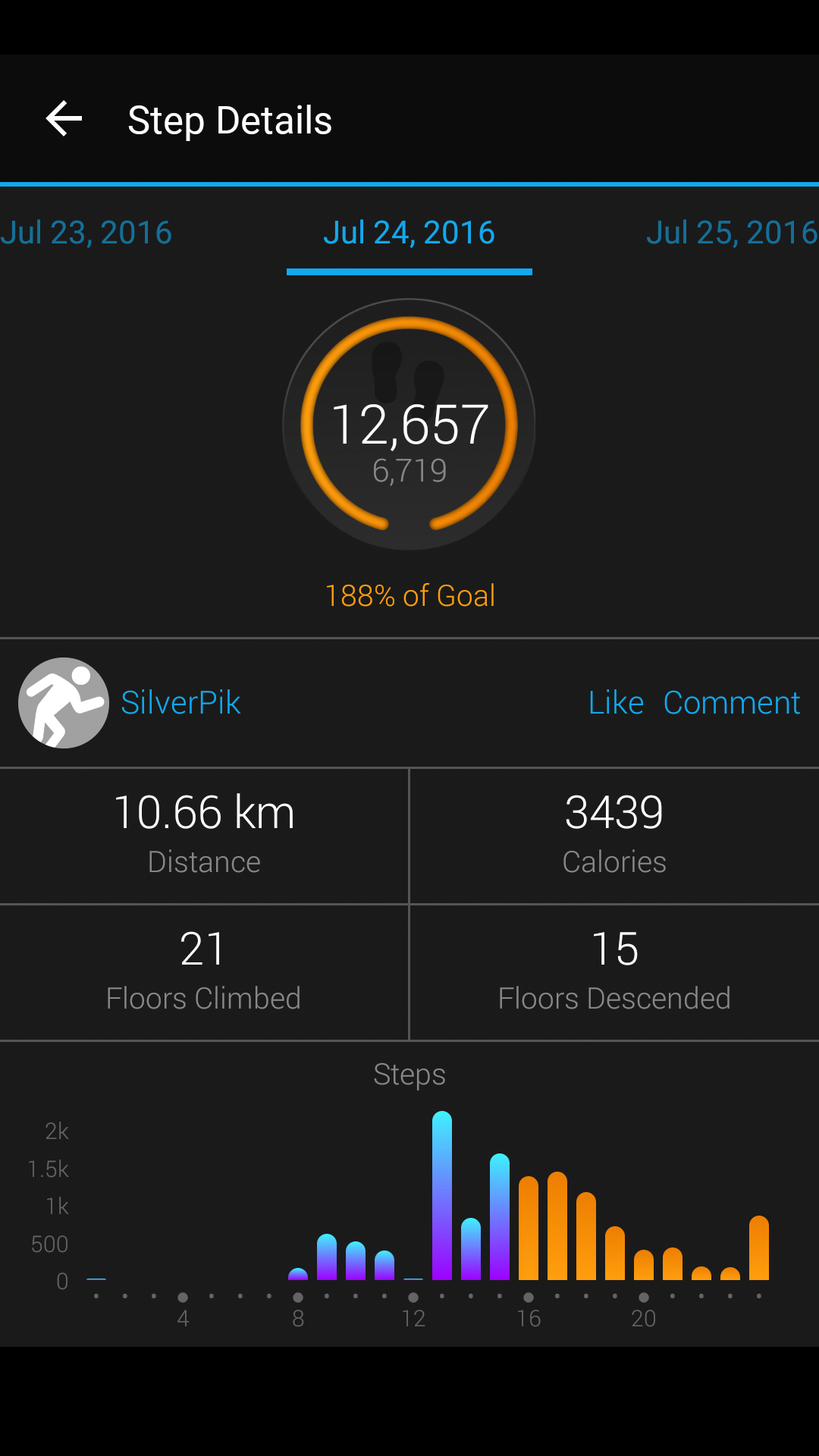Comment on SilverPik's step activity
This screenshot has height=1456, width=819.
(732, 702)
